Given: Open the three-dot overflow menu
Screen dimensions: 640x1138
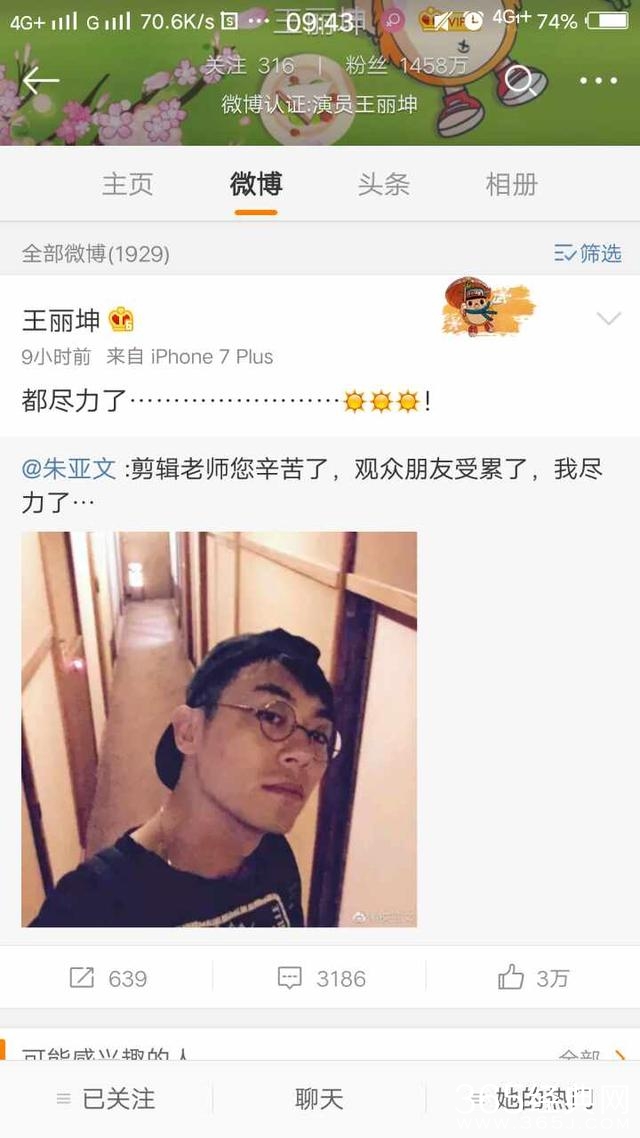Looking at the screenshot, I should (x=598, y=81).
